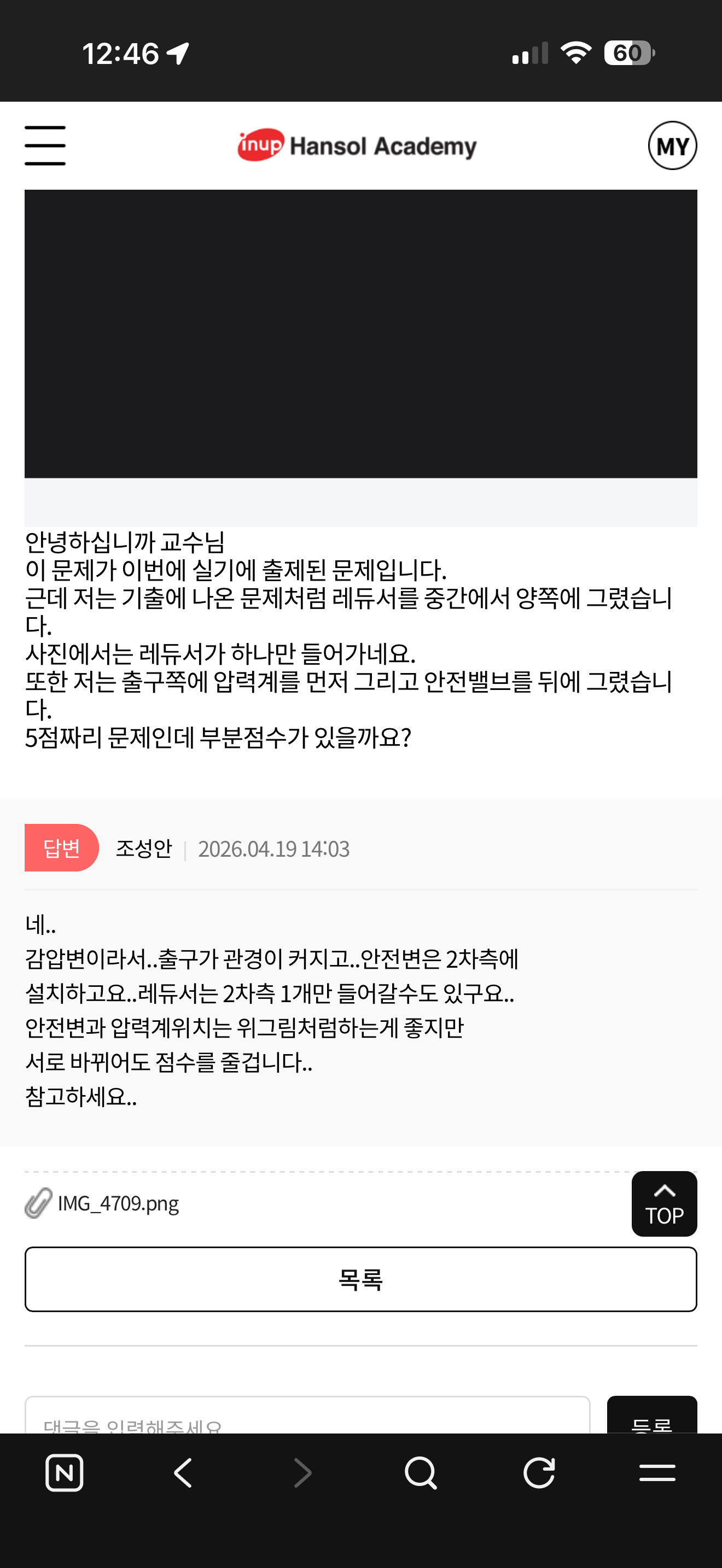Go to Hansol Academy home via logo
This screenshot has width=722, height=1568.
[x=357, y=145]
